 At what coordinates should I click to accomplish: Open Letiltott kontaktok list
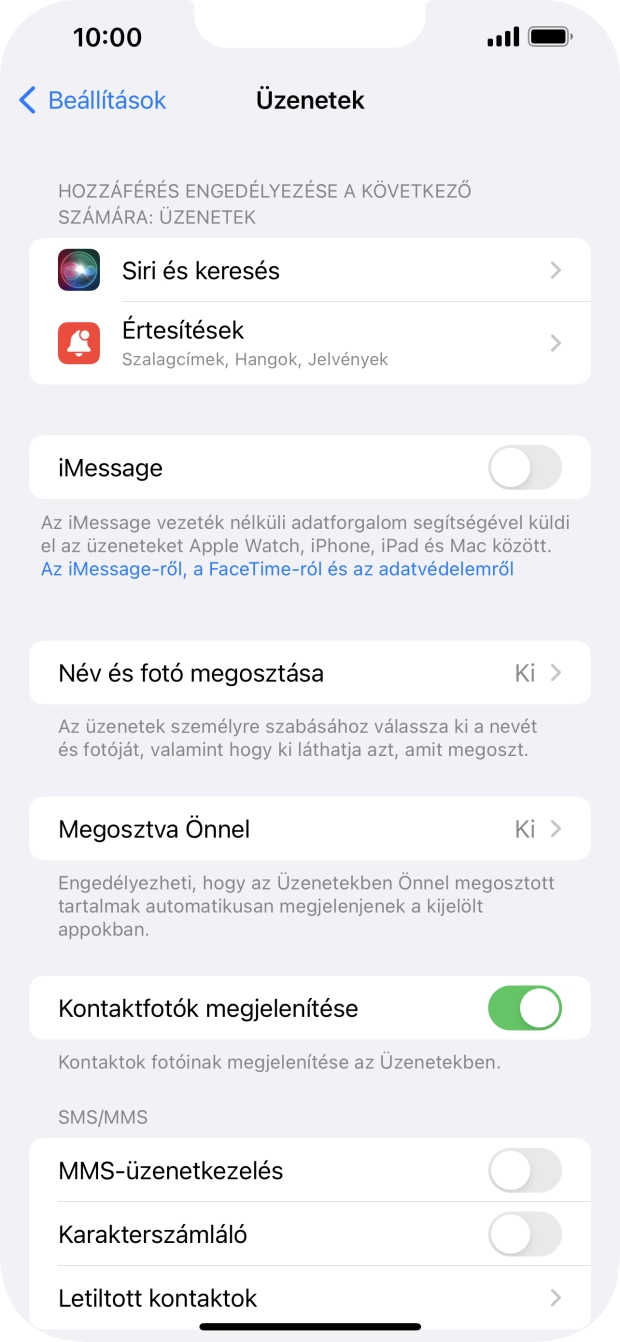pos(309,1298)
